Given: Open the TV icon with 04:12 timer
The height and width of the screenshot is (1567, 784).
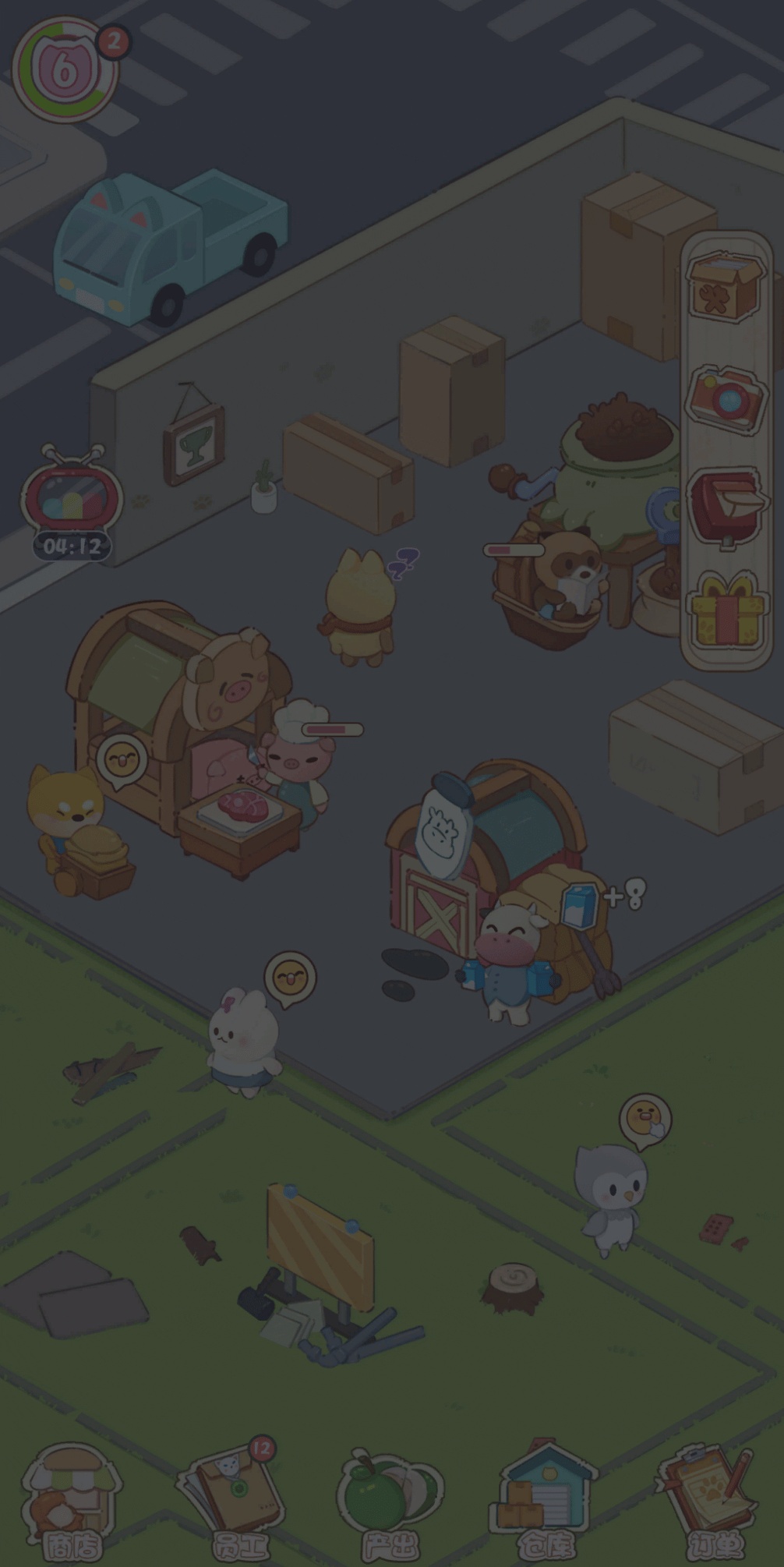Looking at the screenshot, I should 72,499.
